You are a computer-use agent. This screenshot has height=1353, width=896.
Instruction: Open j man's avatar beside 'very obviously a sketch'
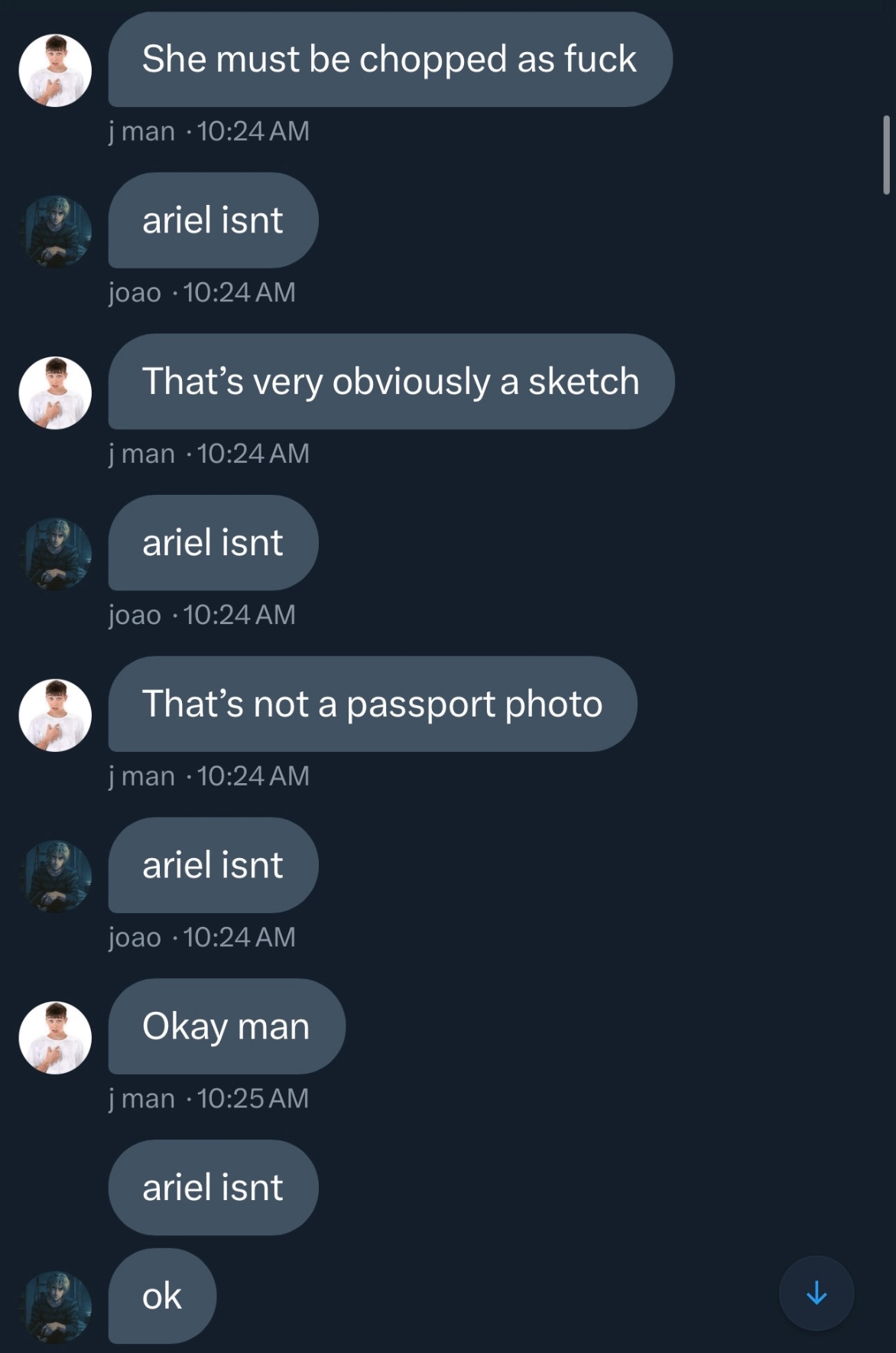55,393
